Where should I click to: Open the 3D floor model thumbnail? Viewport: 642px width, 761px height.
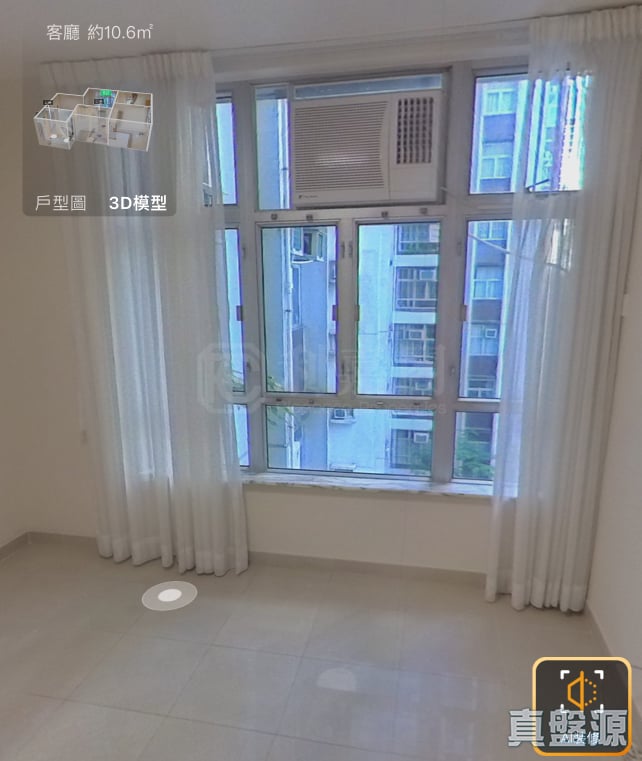93,120
